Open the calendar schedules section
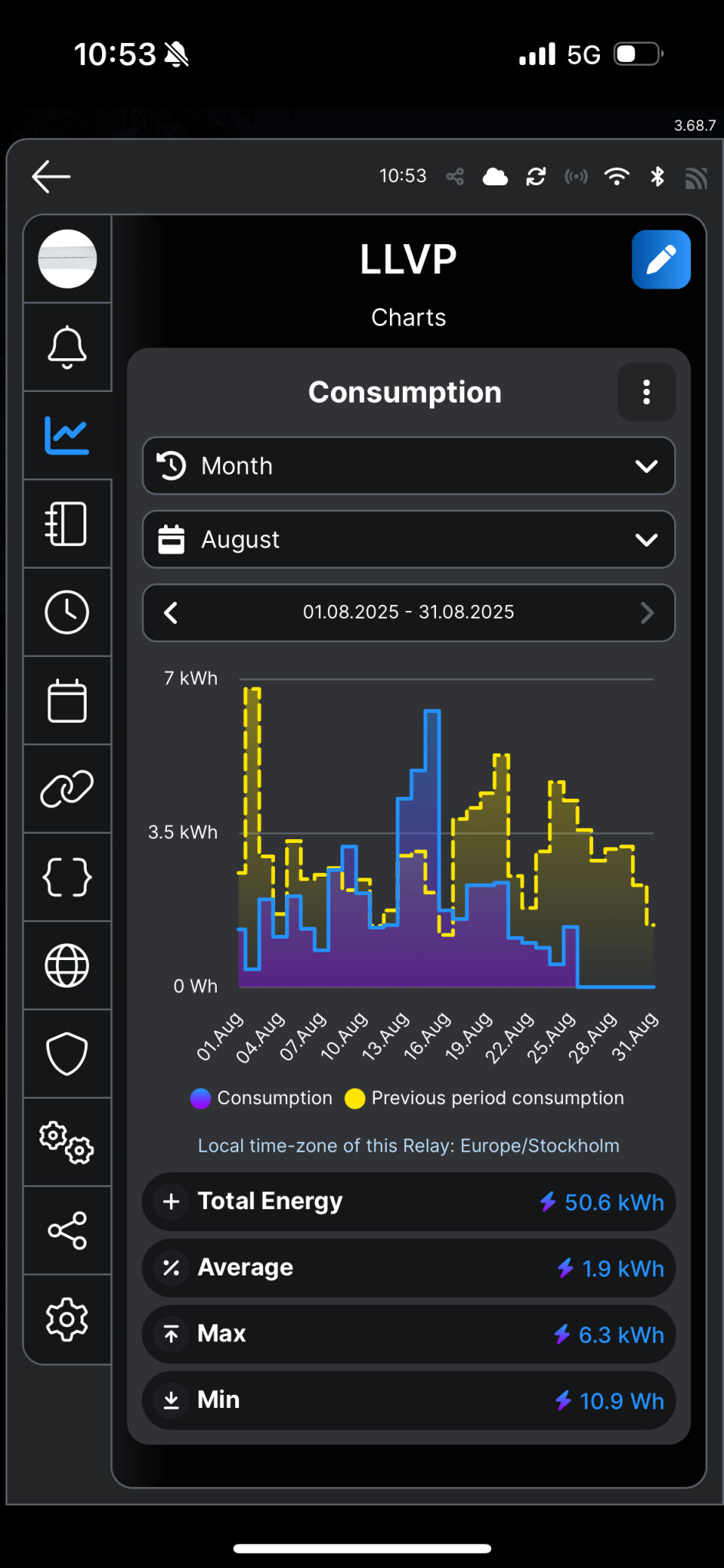 click(x=67, y=701)
